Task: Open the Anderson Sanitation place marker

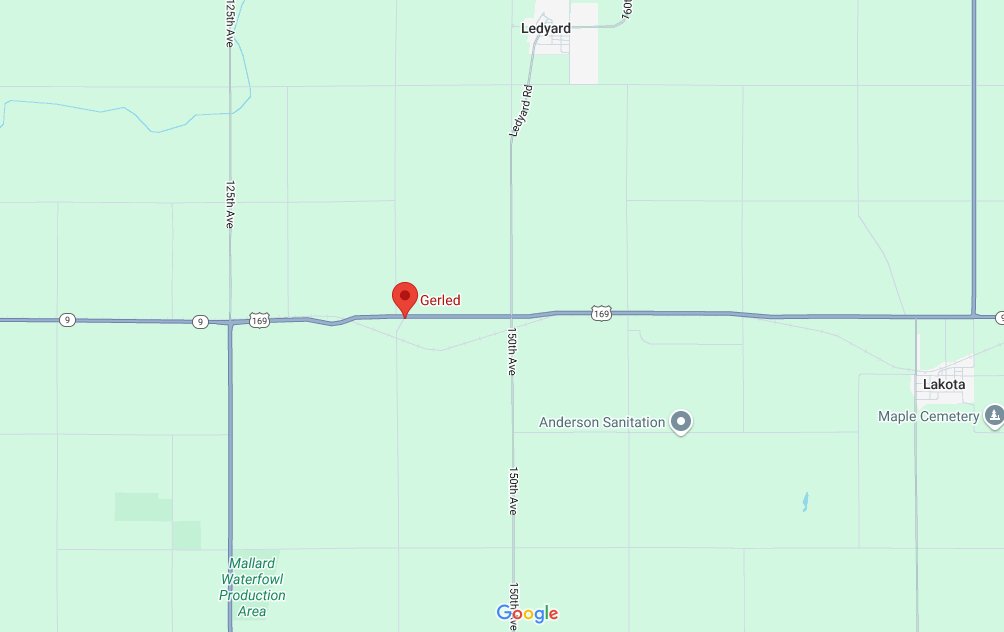Action: [x=681, y=422]
